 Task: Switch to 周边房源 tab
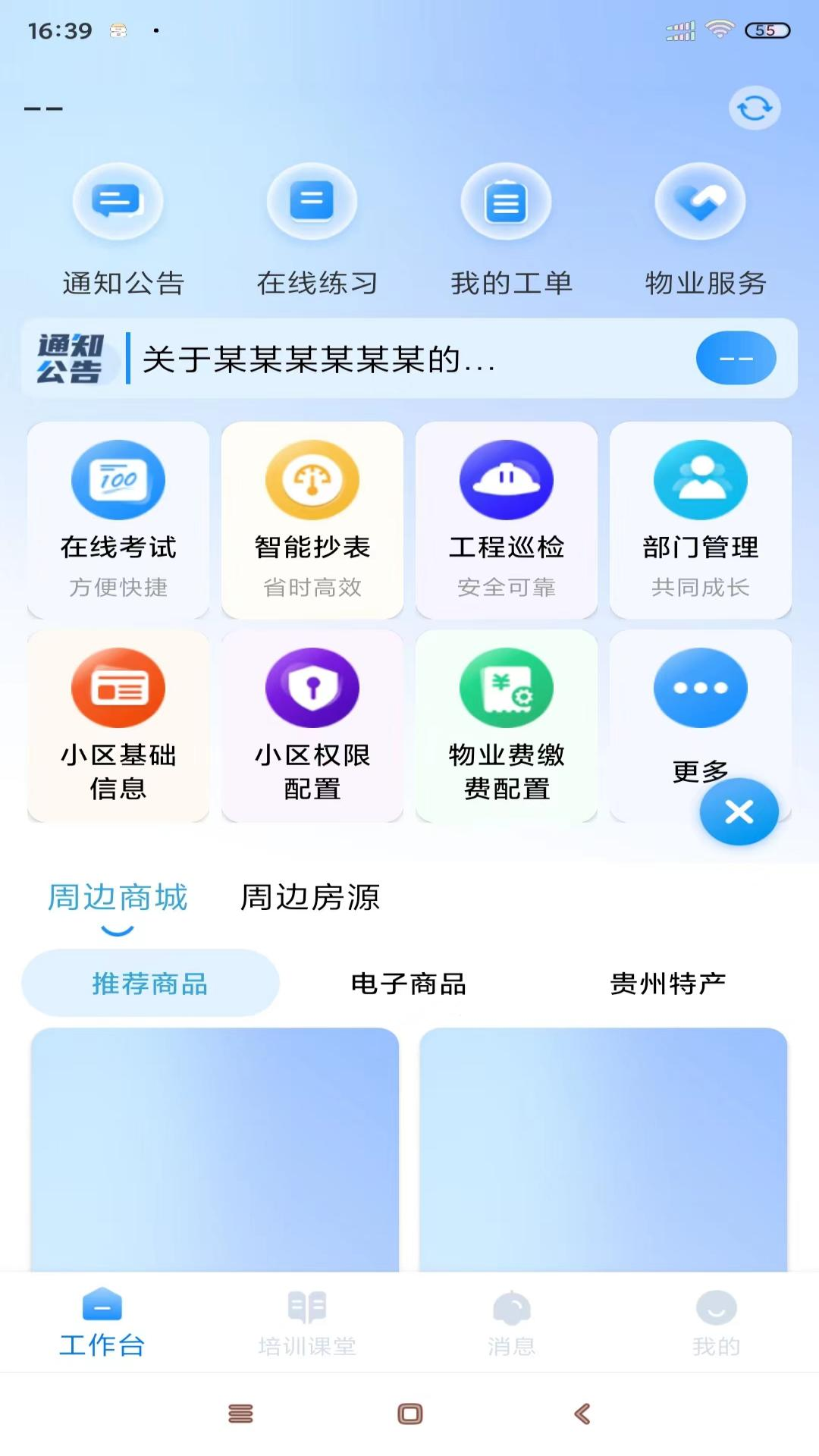310,898
